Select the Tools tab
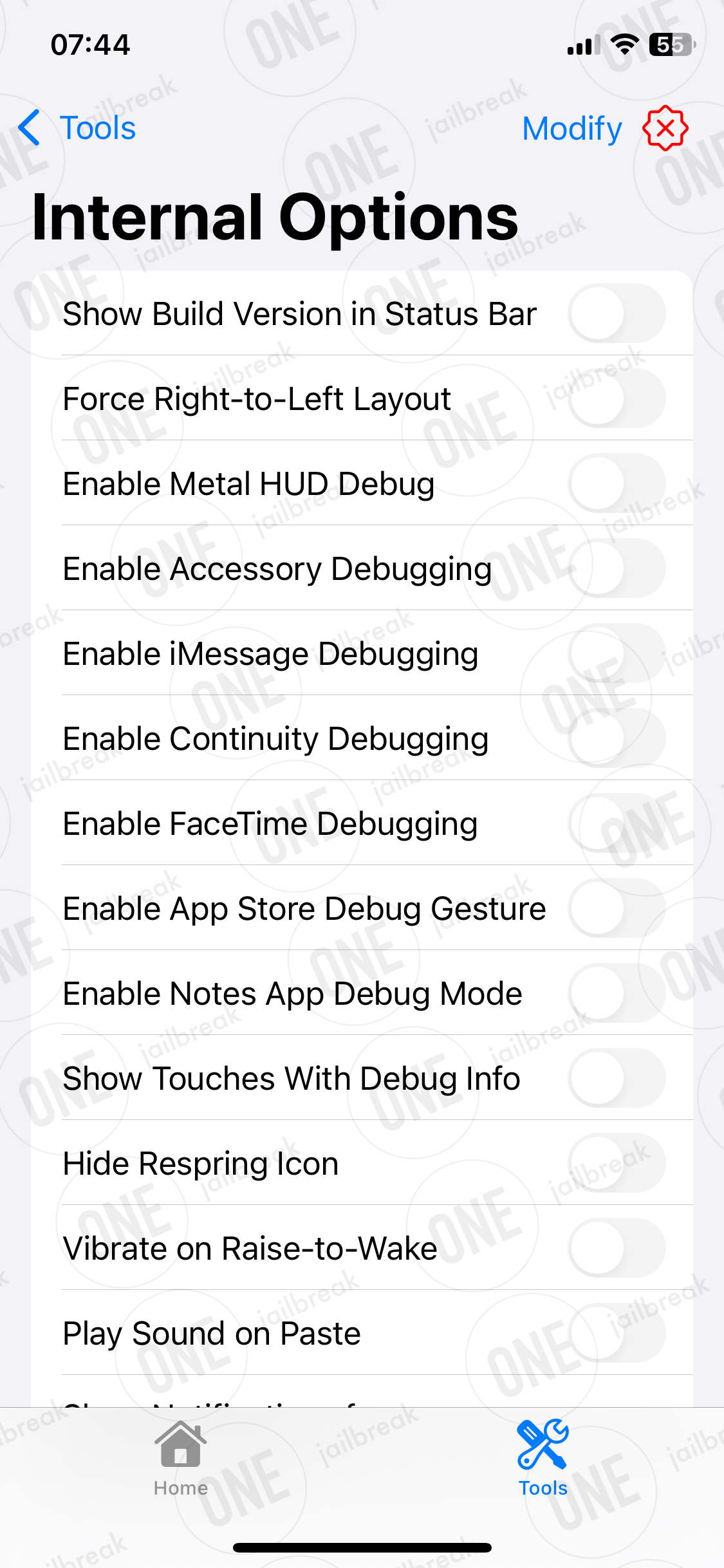 pyautogui.click(x=543, y=1459)
